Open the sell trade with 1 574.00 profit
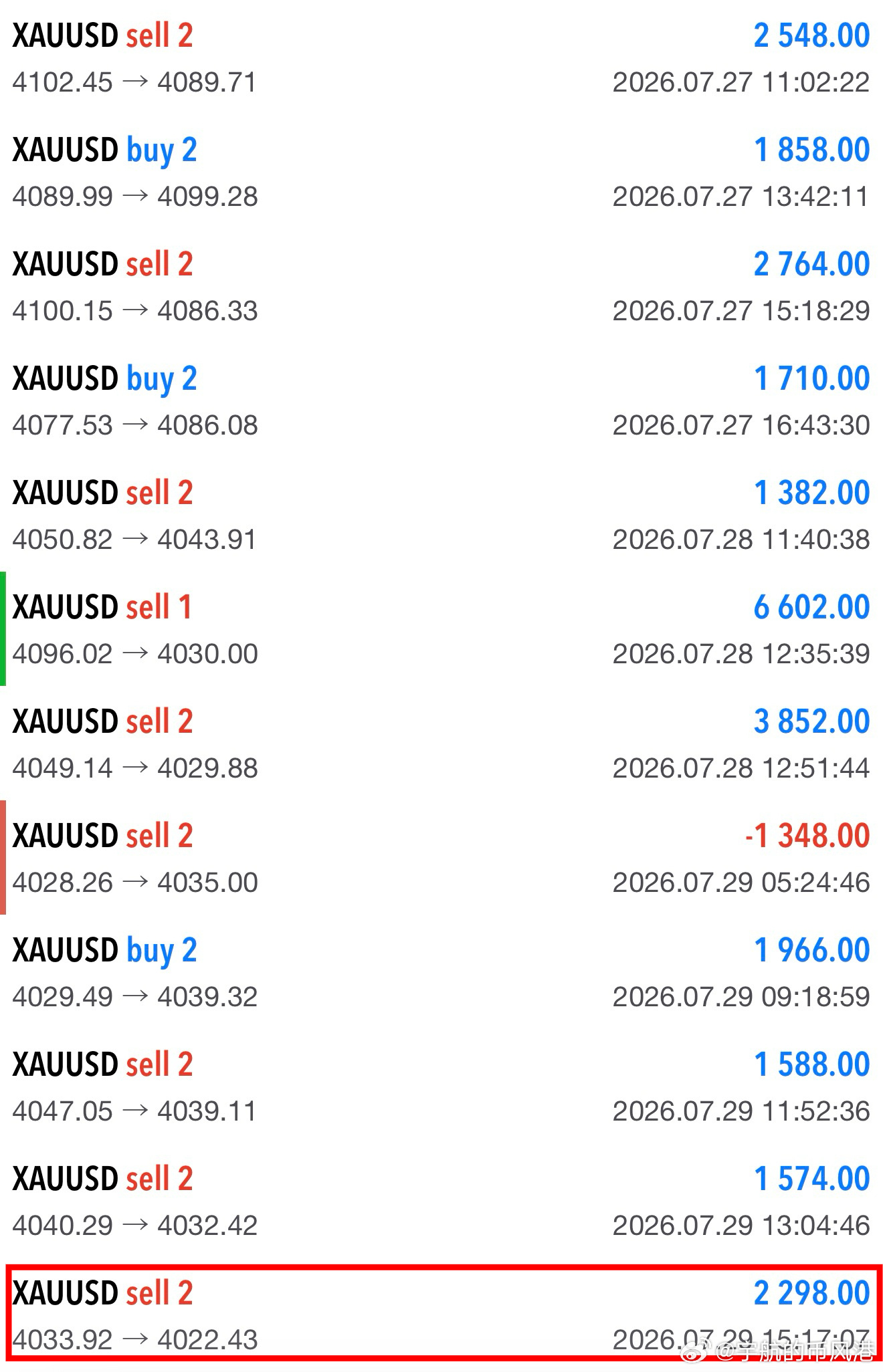Screen dimensions: 883x1372 coord(441,1201)
